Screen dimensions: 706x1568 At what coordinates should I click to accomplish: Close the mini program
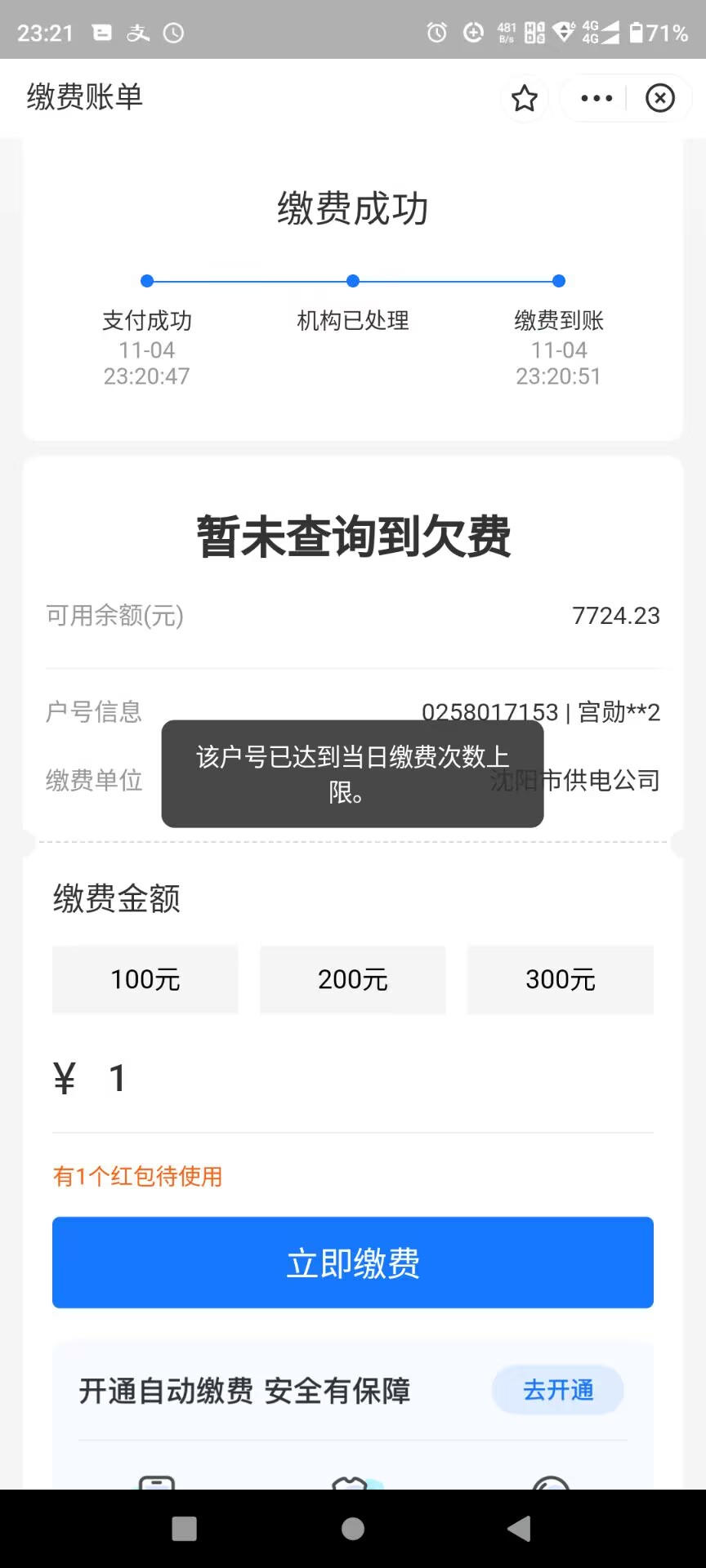coord(659,99)
